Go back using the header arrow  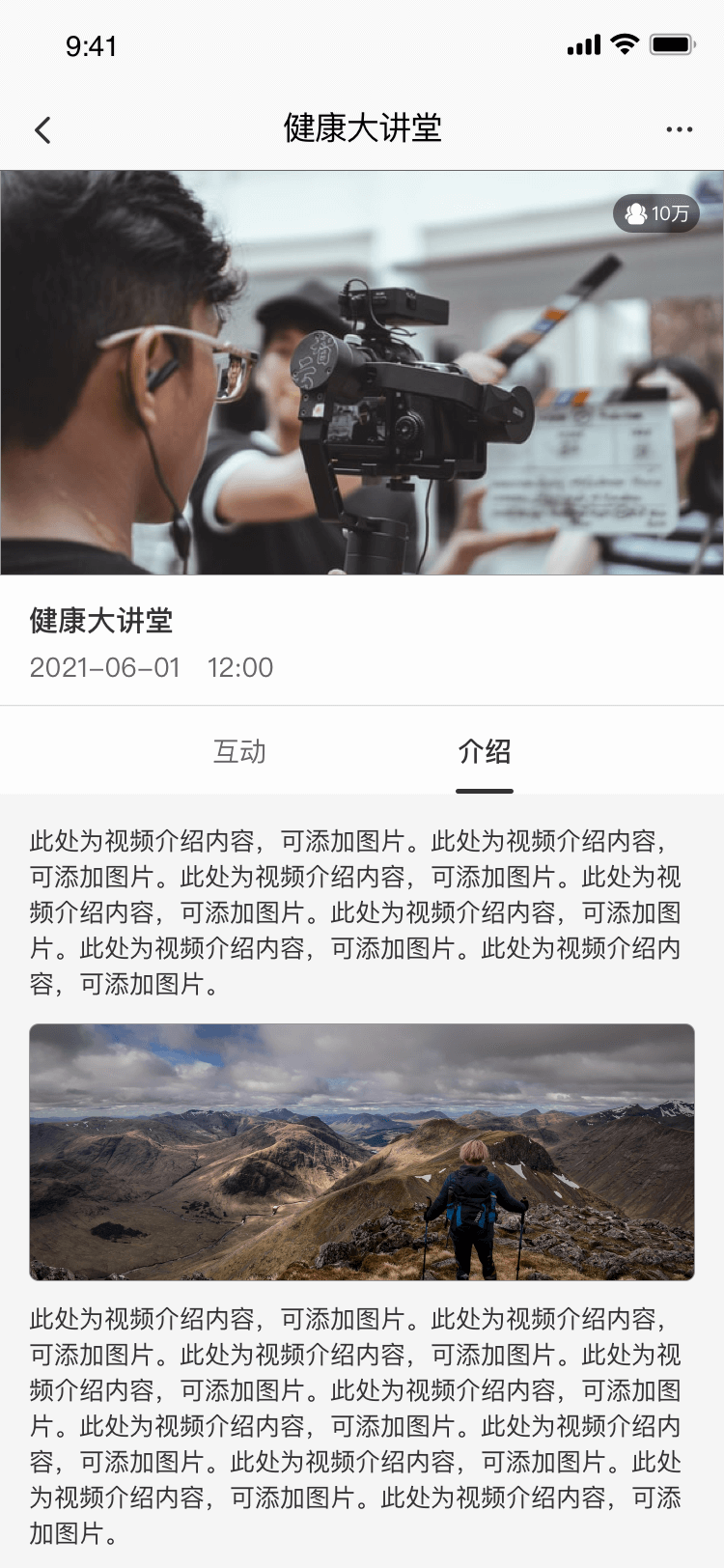[42, 130]
